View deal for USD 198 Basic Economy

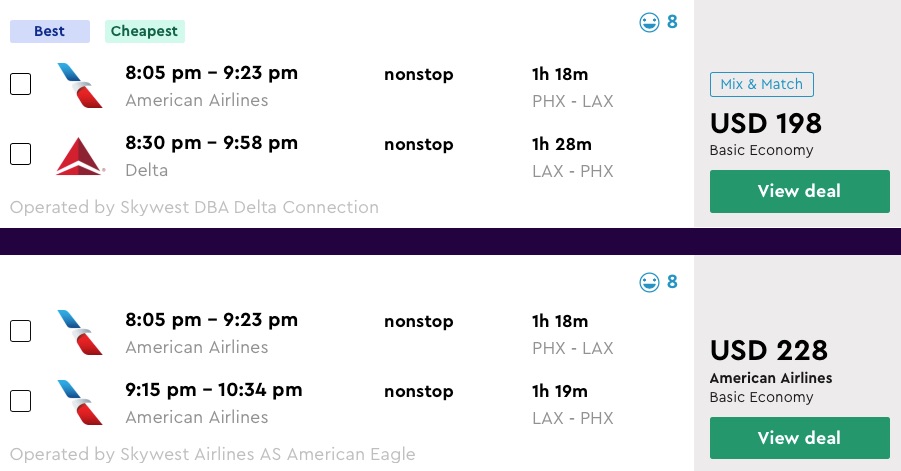(799, 191)
